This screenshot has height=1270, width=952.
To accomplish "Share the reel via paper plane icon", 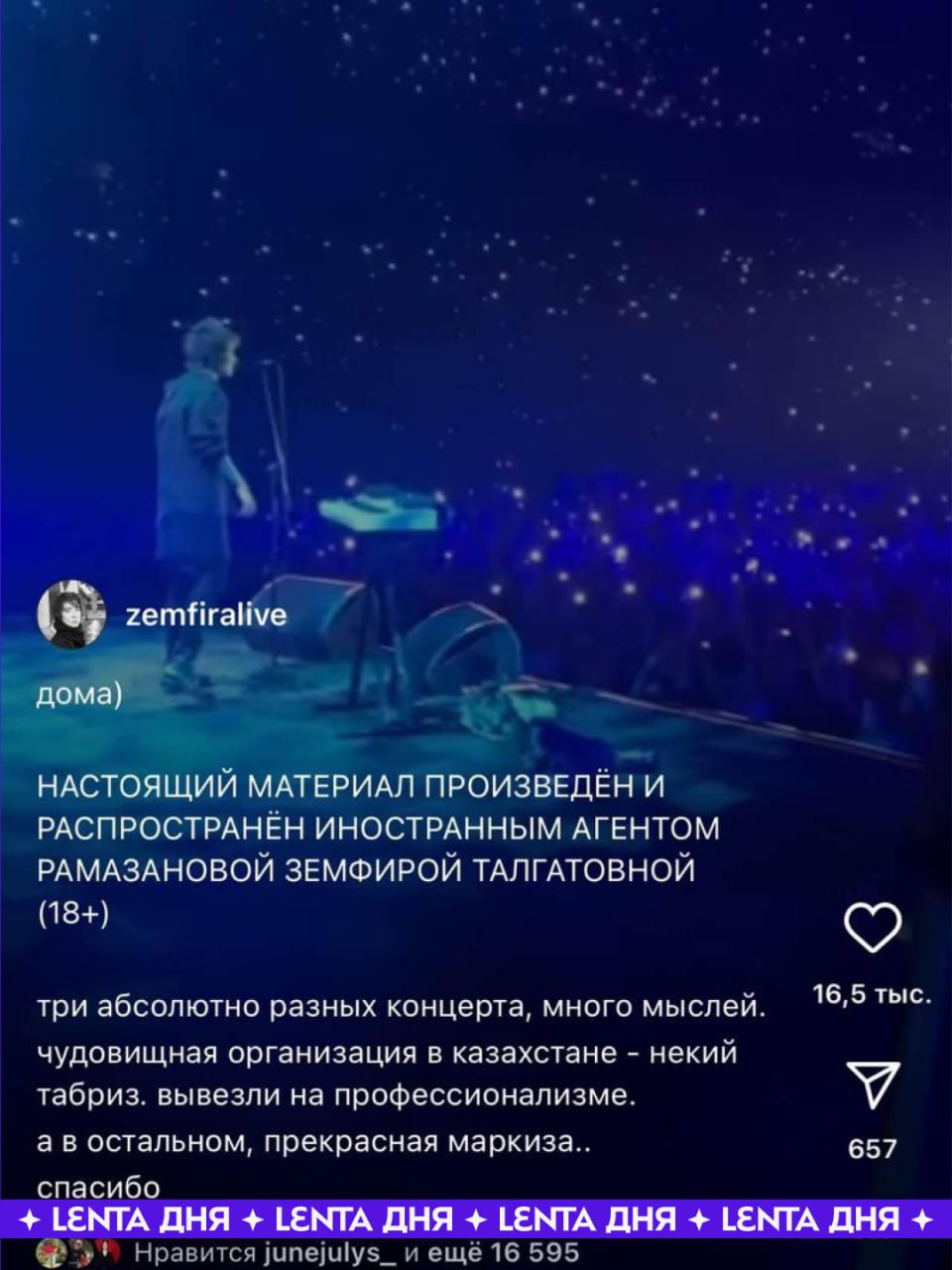I will pyautogui.click(x=872, y=1084).
